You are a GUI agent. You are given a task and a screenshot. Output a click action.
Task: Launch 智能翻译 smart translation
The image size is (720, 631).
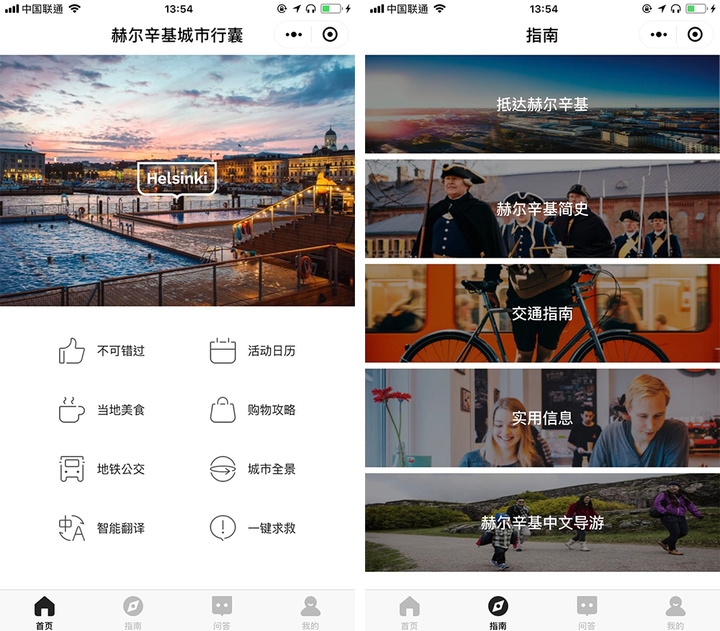(102, 527)
